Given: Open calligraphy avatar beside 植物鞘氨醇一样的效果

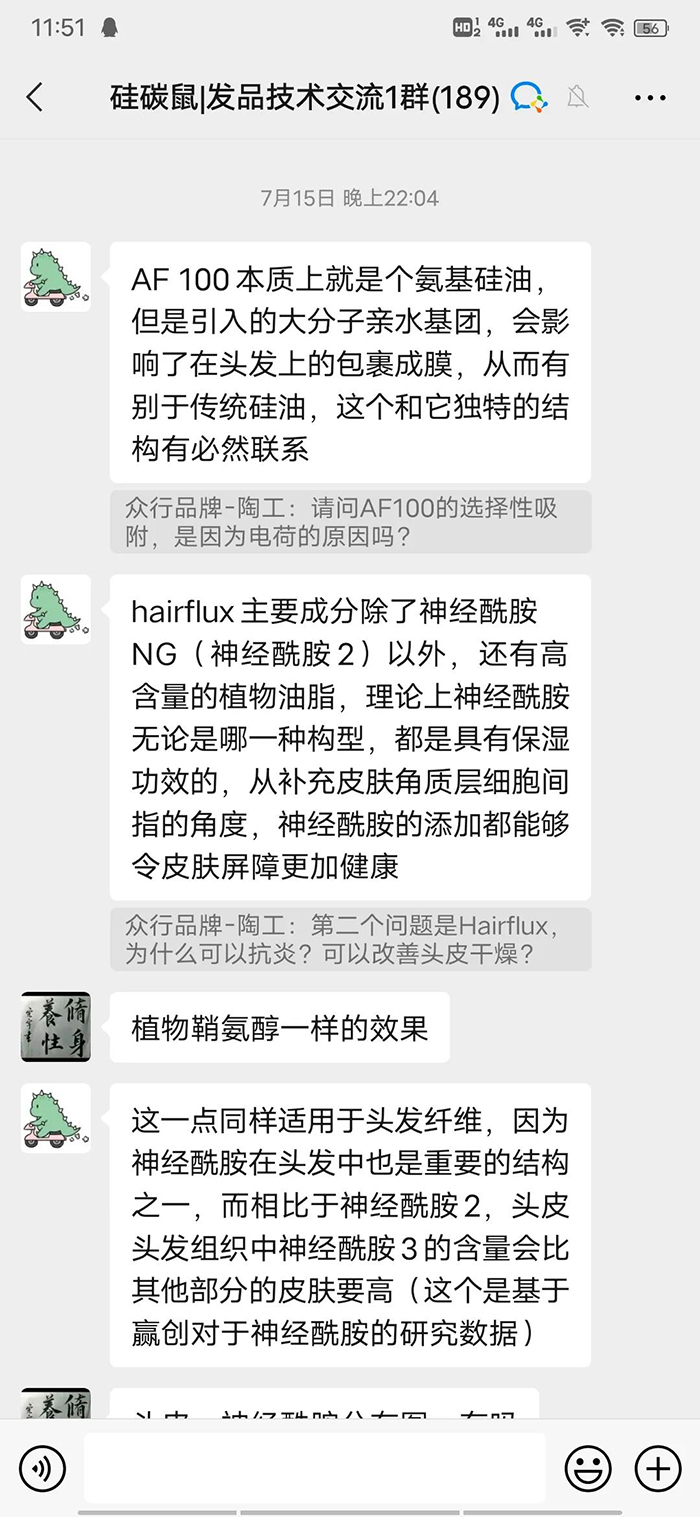Looking at the screenshot, I should 56,1027.
